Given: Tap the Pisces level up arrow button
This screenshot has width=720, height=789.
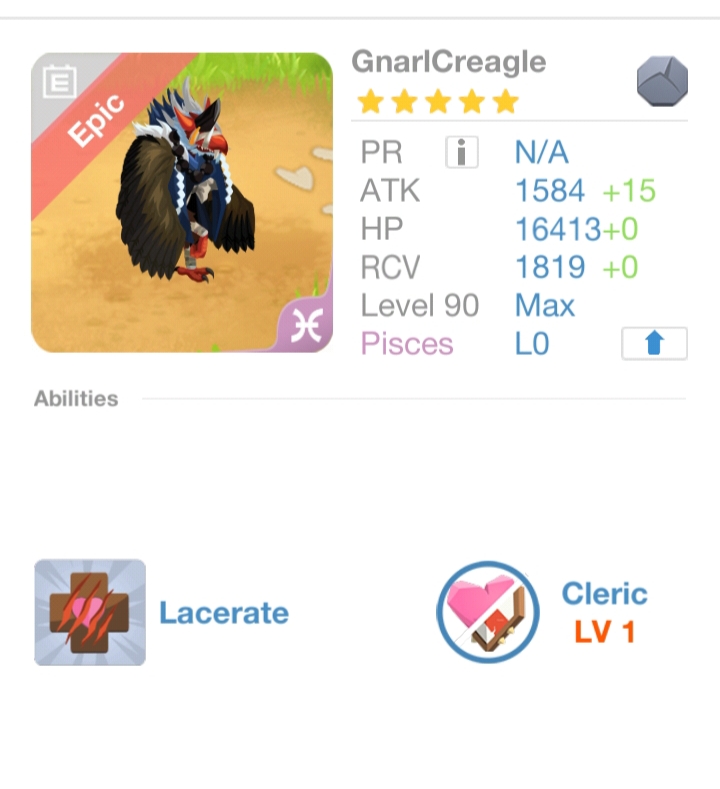Looking at the screenshot, I should coord(654,344).
